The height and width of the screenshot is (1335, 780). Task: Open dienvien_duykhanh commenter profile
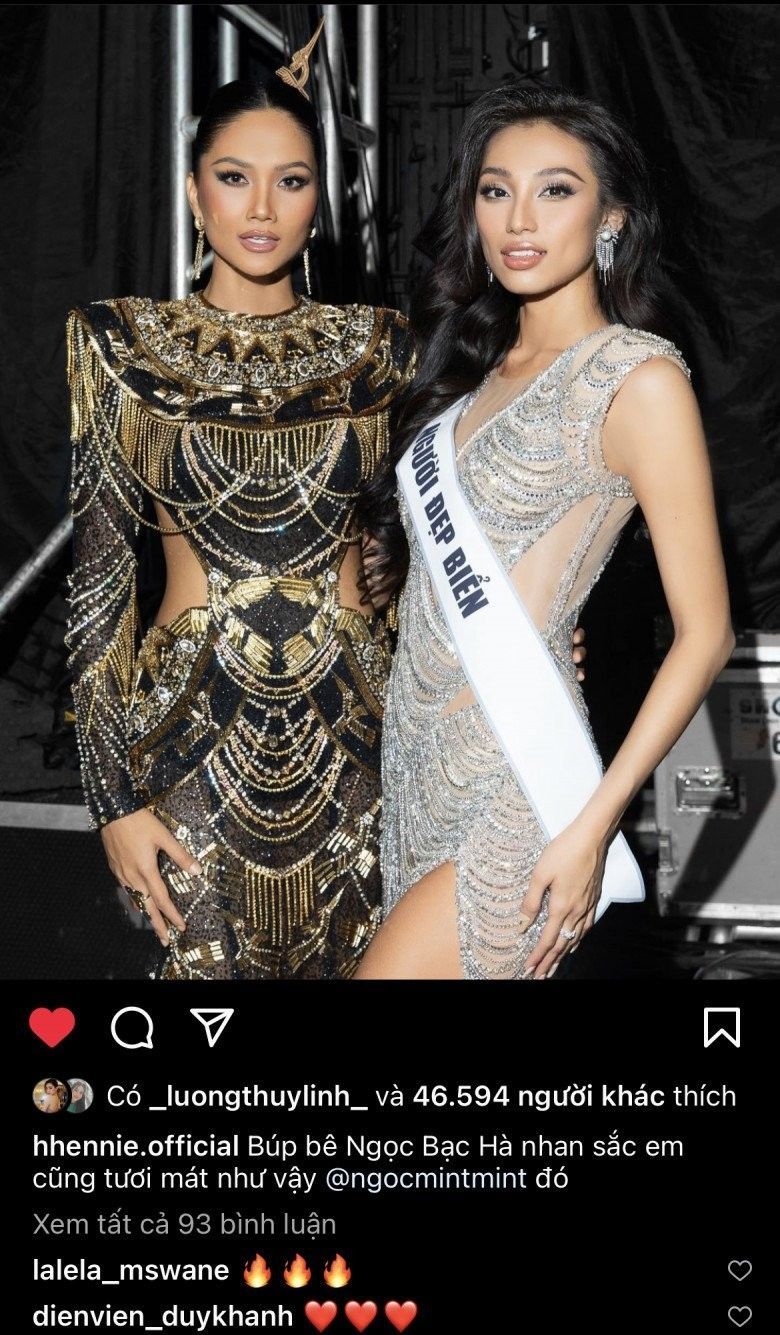[x=162, y=1315]
